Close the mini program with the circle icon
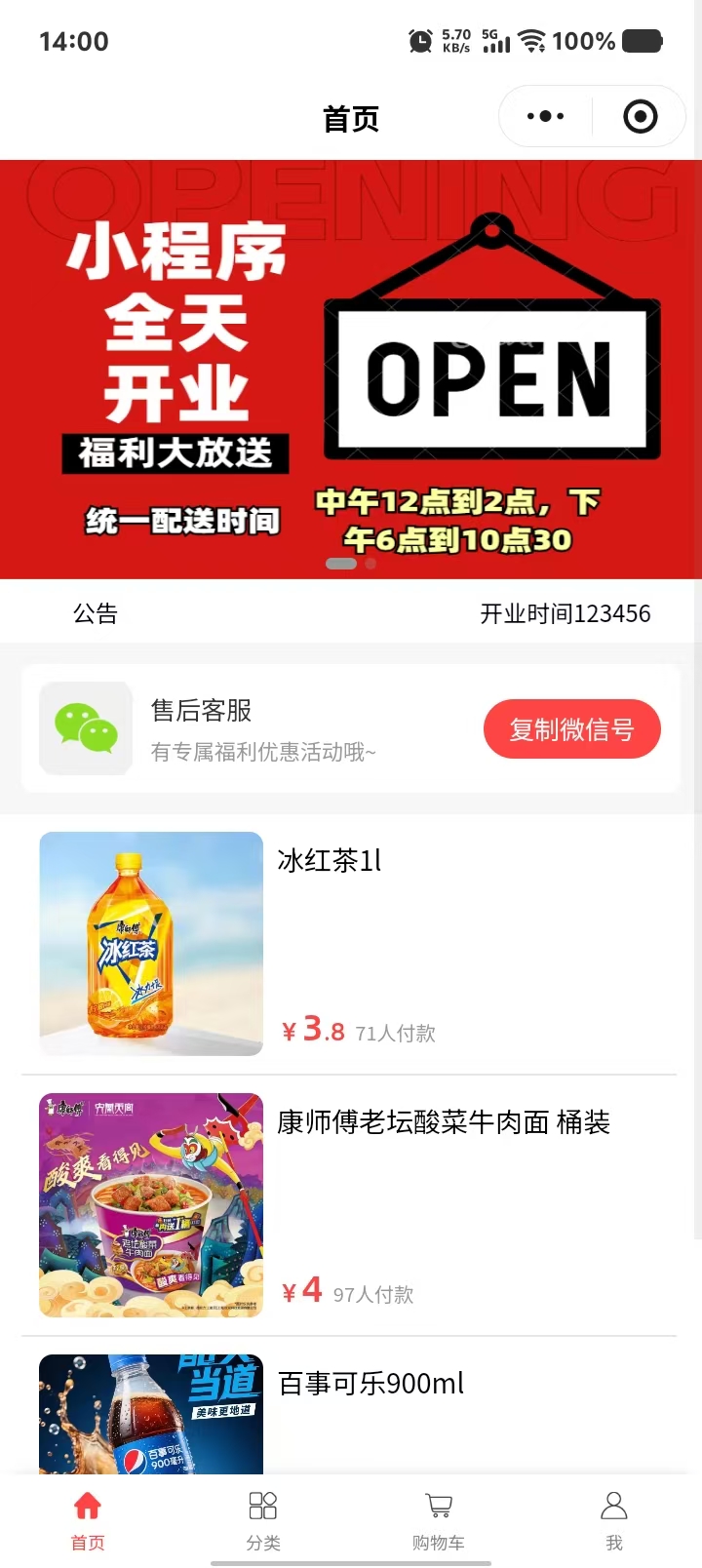This screenshot has width=702, height=1568. [640, 117]
